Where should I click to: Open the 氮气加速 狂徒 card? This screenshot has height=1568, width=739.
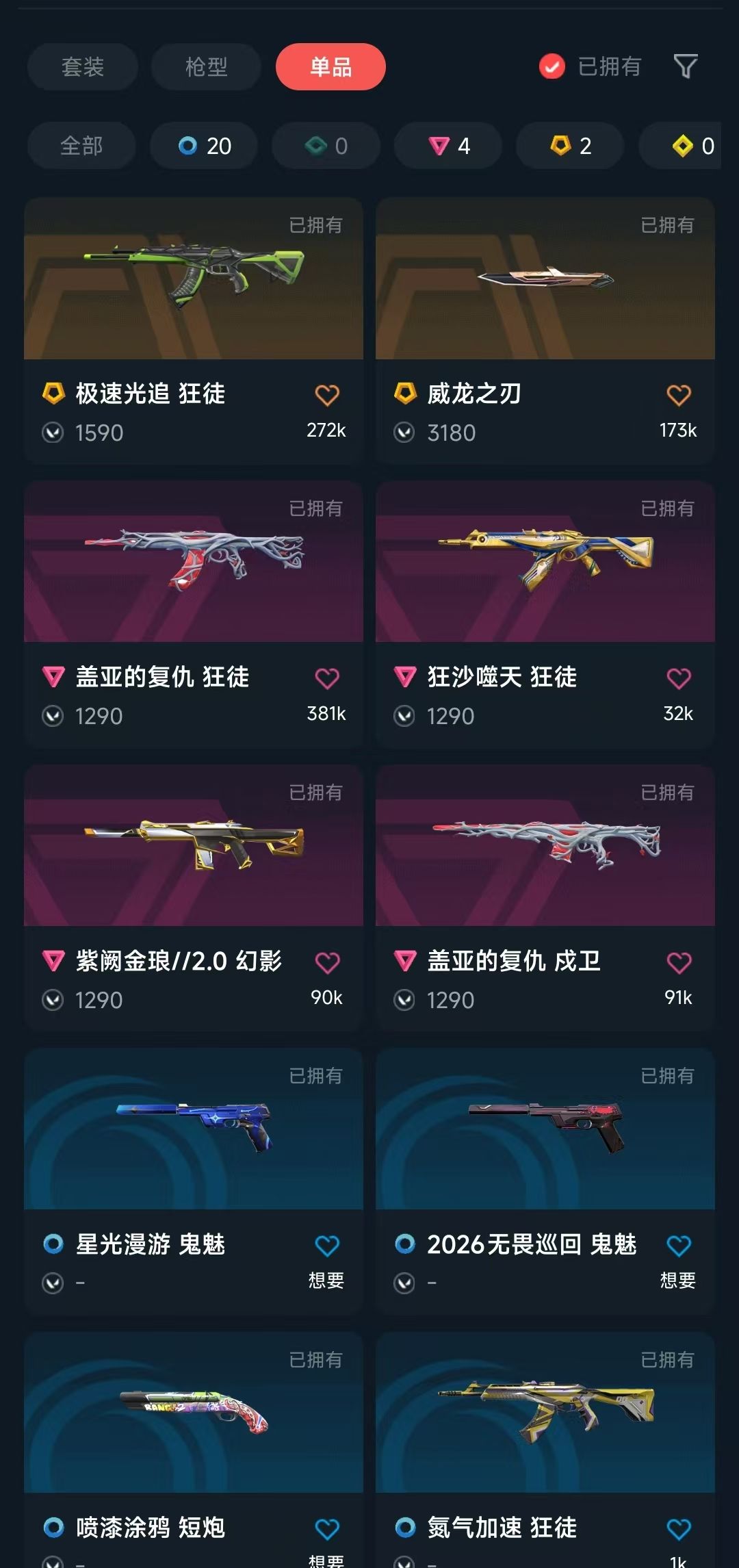click(x=545, y=1450)
